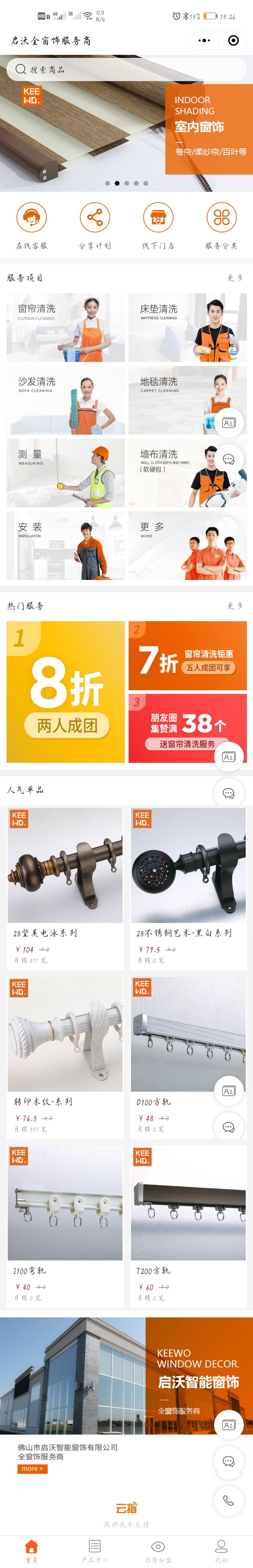Select the 床垫清洗 mattress cleaning service

187,327
